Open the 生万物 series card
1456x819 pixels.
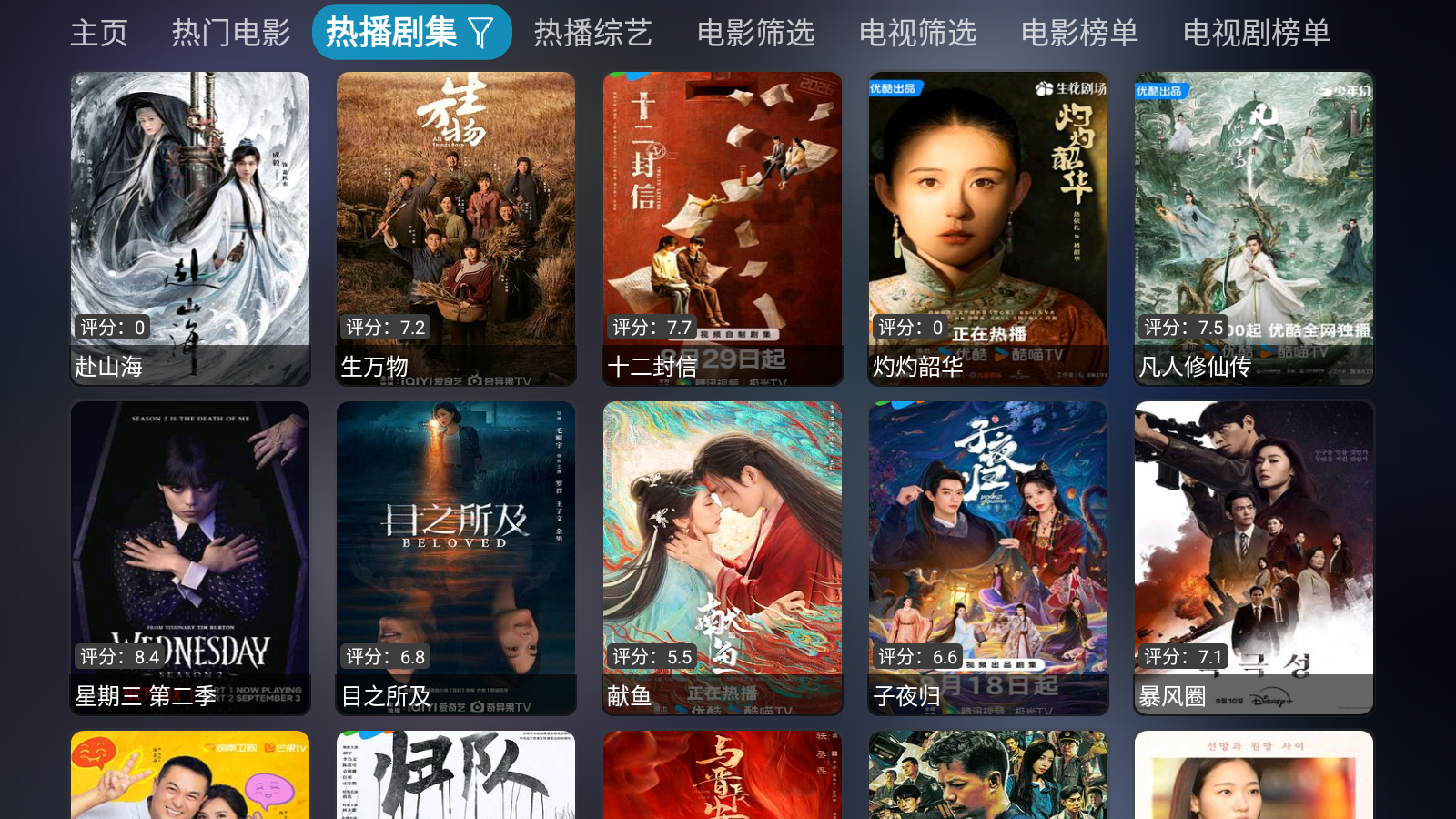click(x=456, y=227)
